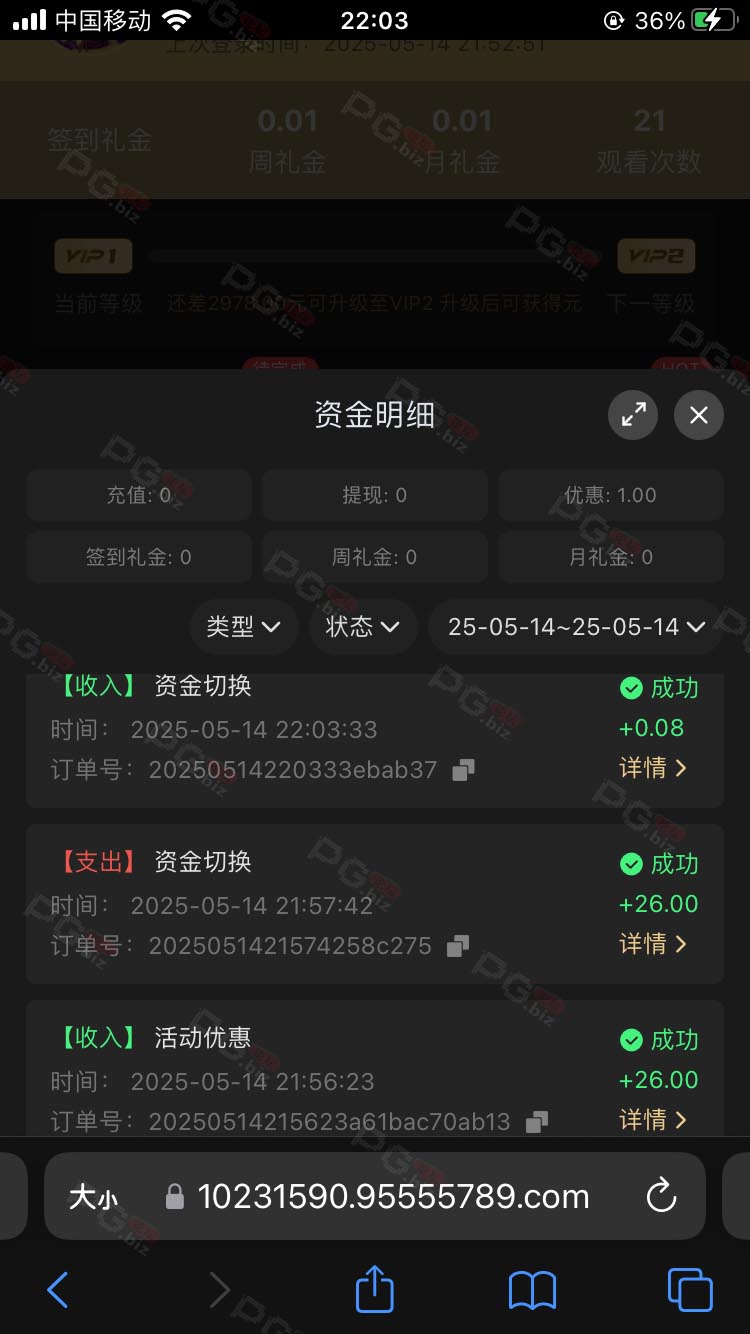Tap the Safari address bar URL
Viewport: 750px width, 1334px height.
[393, 1196]
